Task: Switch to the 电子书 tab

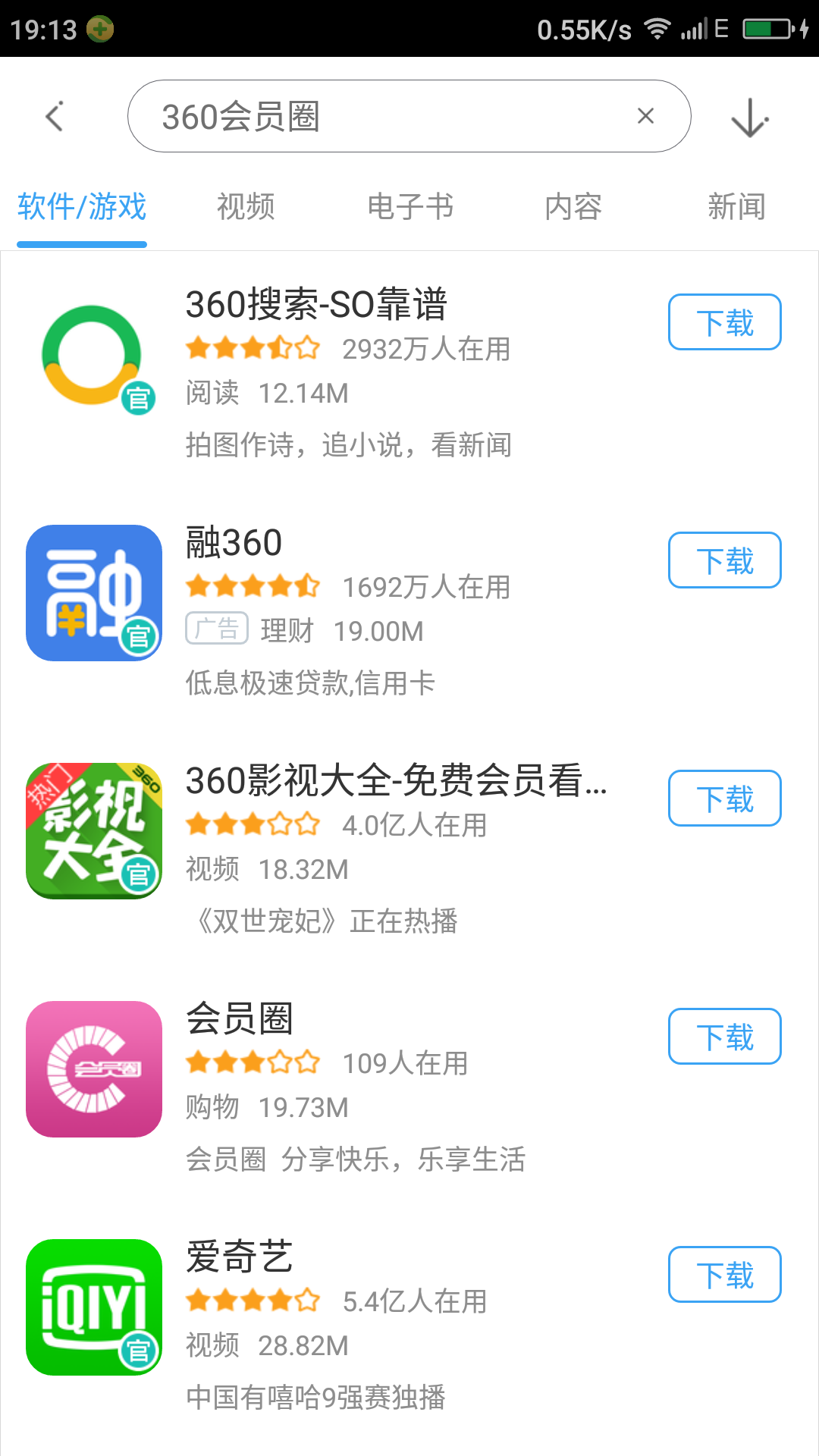Action: tap(409, 206)
